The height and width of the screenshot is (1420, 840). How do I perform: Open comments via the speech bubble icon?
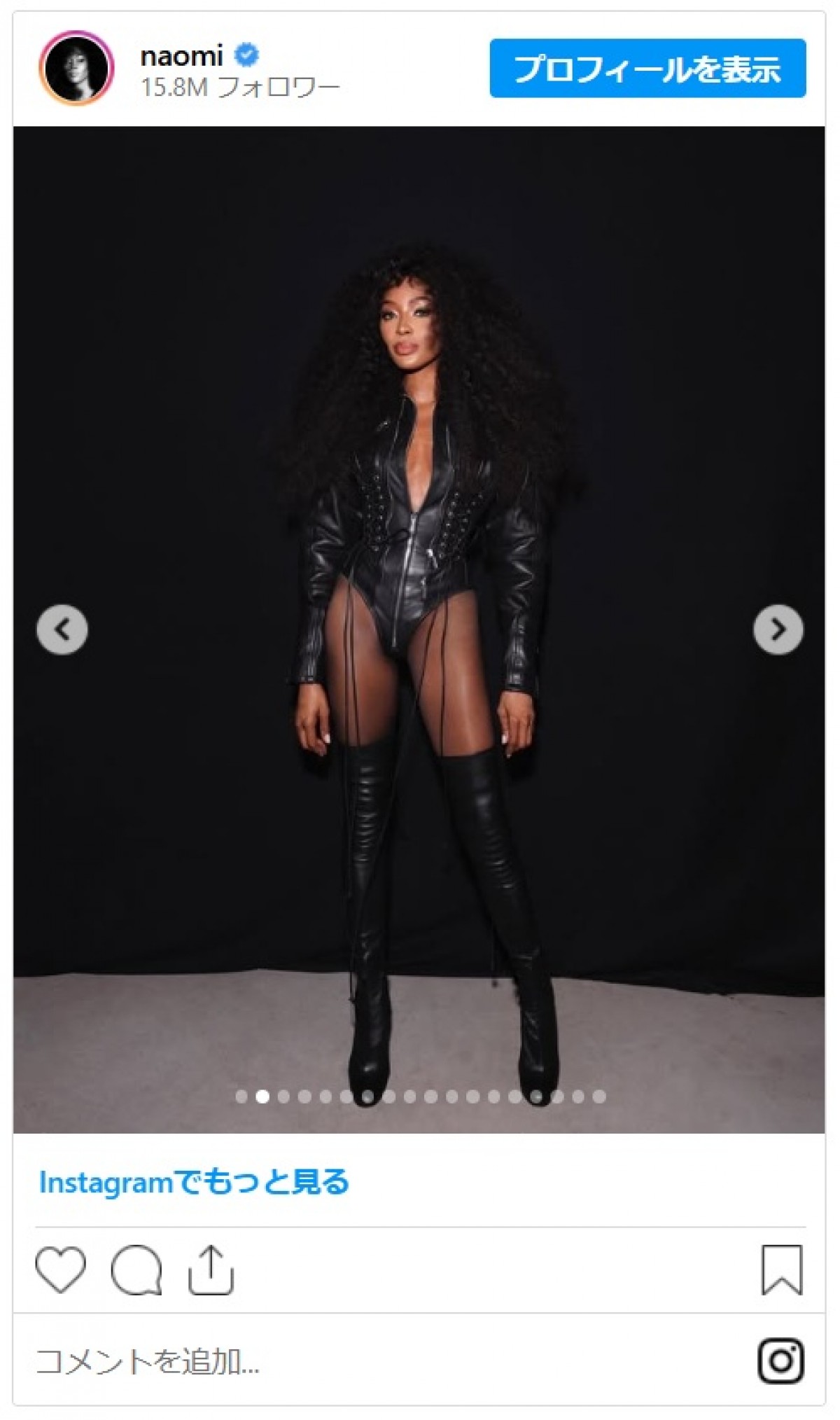click(136, 1269)
